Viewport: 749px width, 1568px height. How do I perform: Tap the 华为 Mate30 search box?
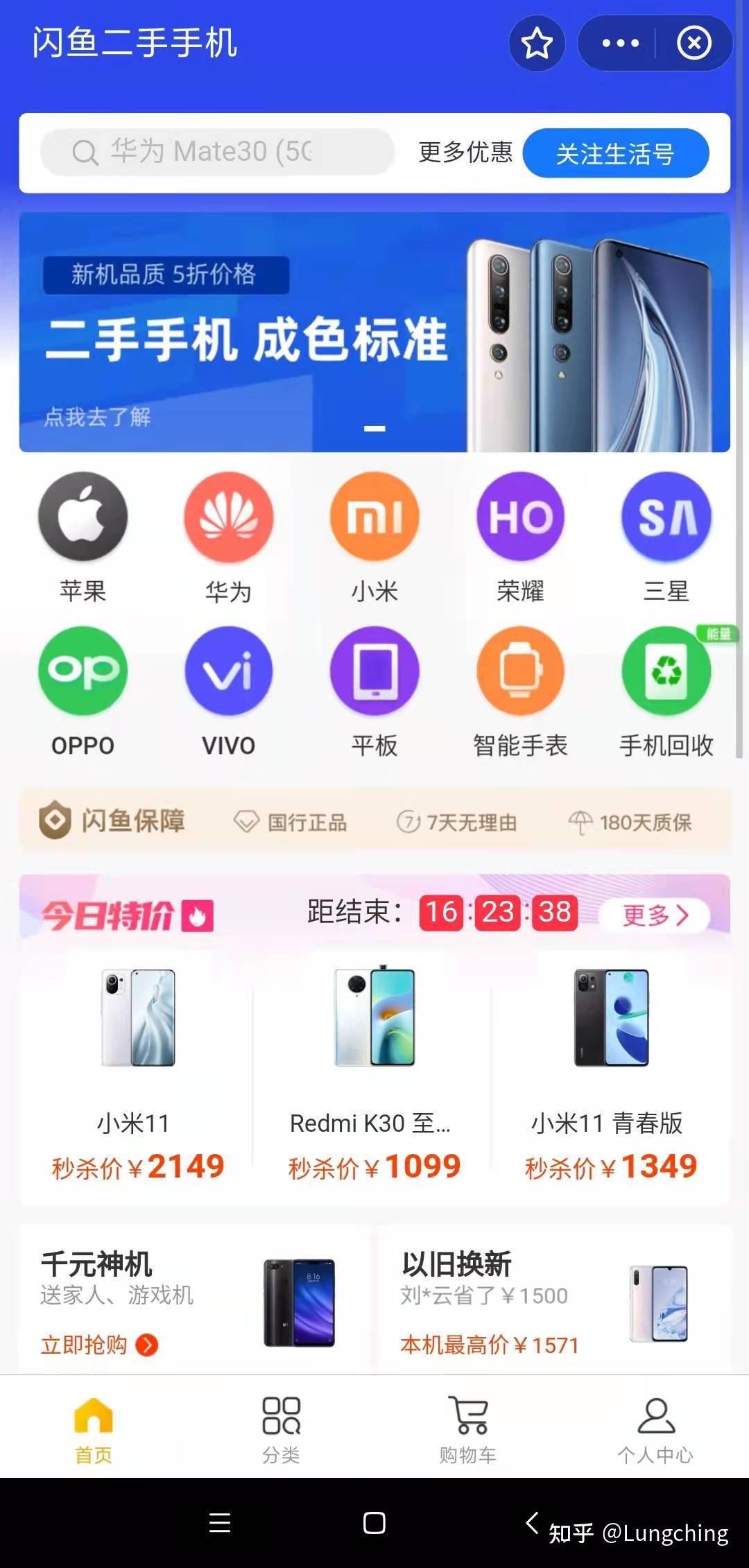[x=217, y=152]
